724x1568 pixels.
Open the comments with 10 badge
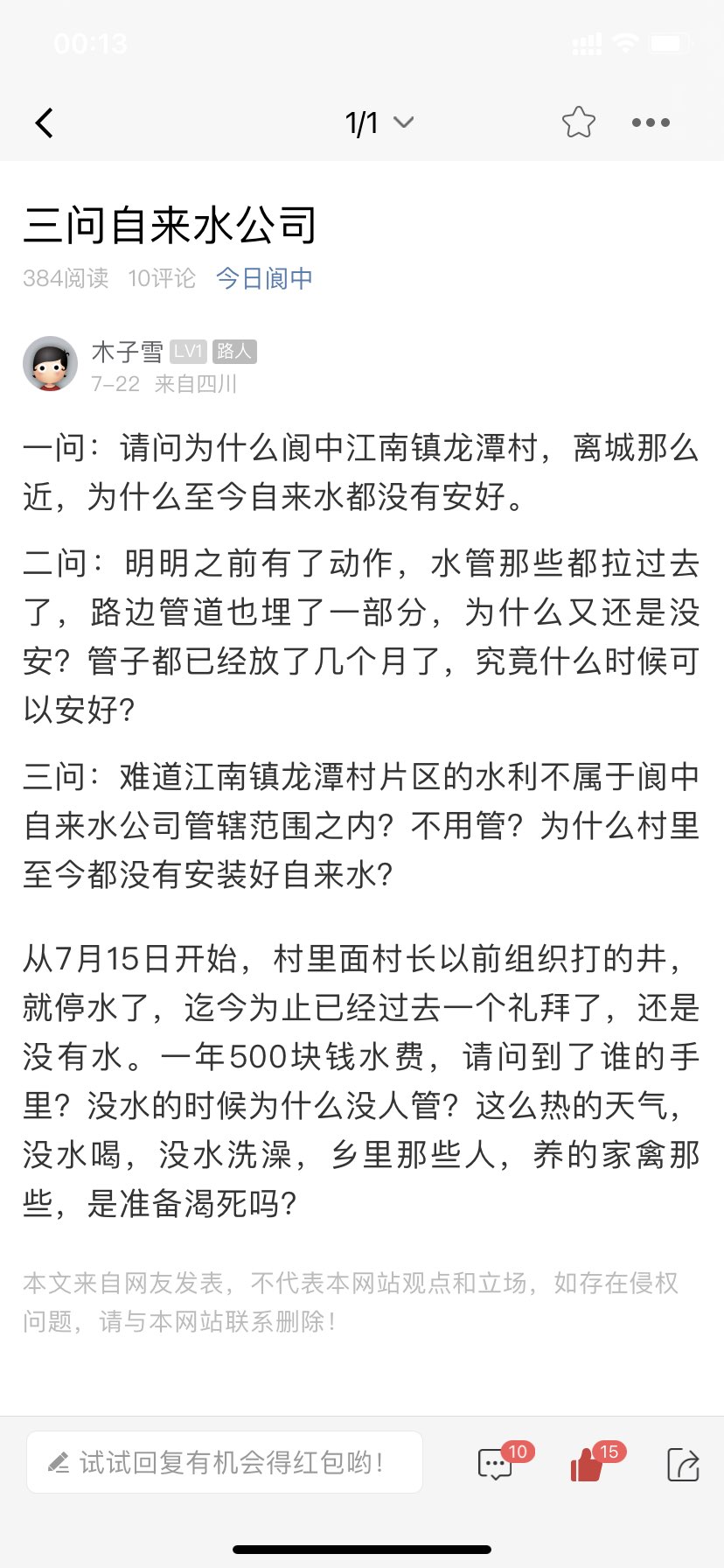(x=496, y=1464)
